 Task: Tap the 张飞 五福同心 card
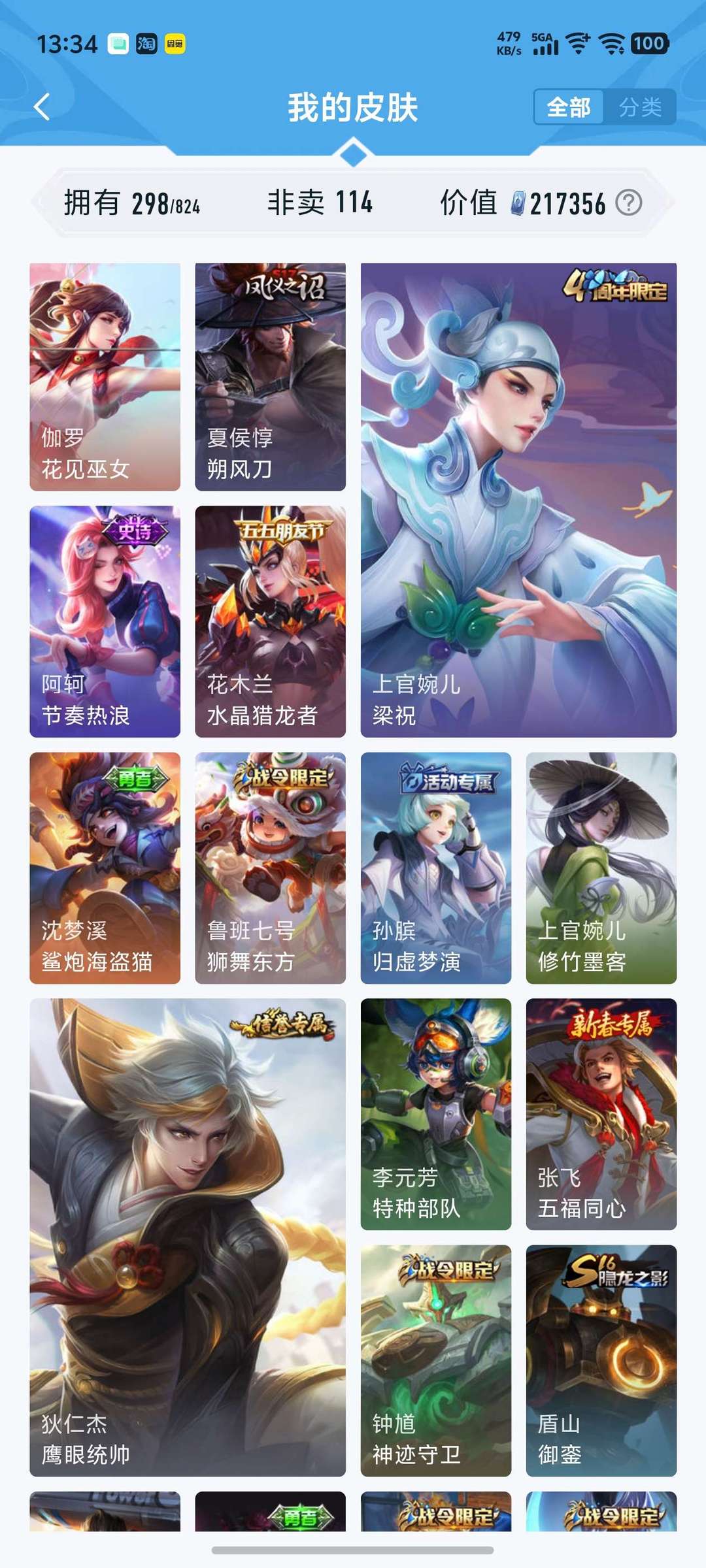coord(601,1115)
